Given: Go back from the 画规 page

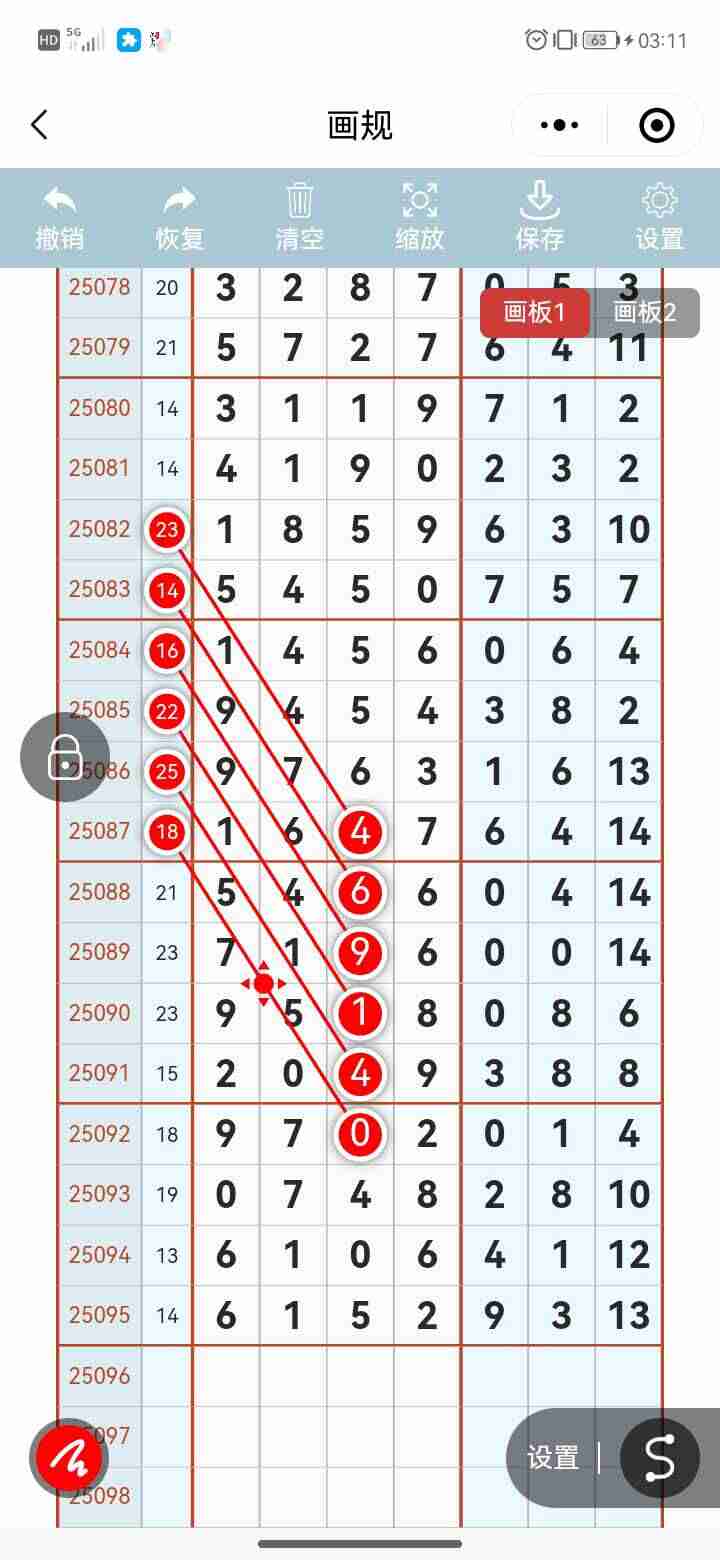Looking at the screenshot, I should click(40, 125).
